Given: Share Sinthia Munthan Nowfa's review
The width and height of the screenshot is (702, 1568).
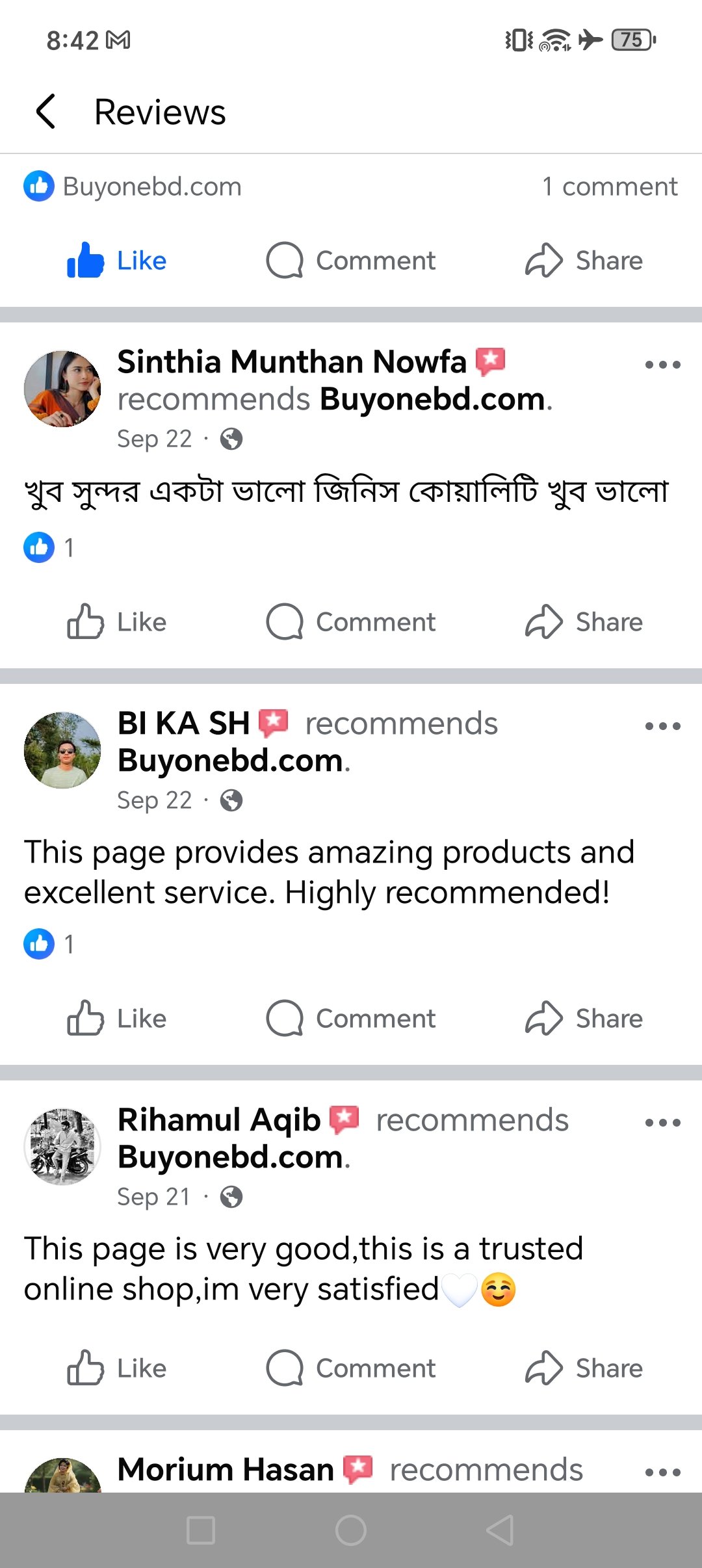Looking at the screenshot, I should 584,622.
